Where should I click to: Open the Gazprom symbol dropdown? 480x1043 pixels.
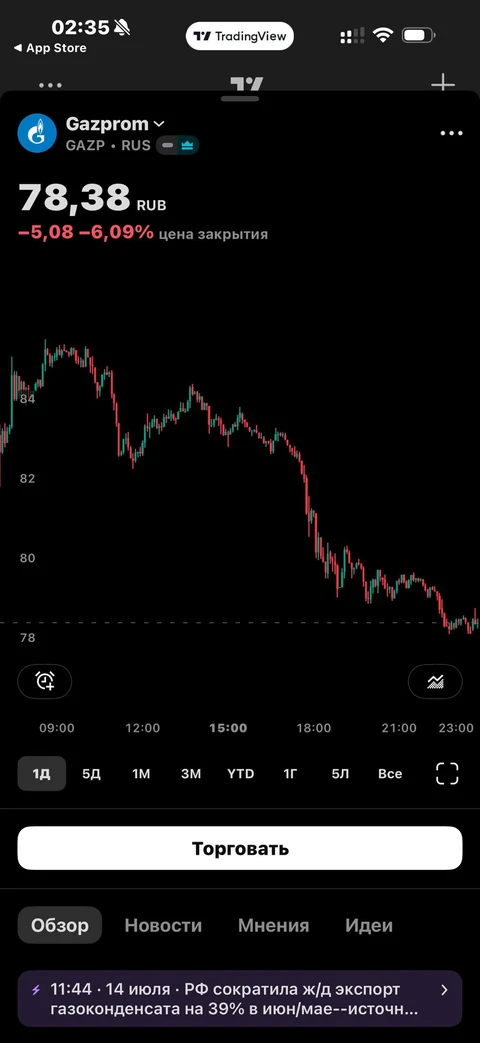[x=115, y=124]
